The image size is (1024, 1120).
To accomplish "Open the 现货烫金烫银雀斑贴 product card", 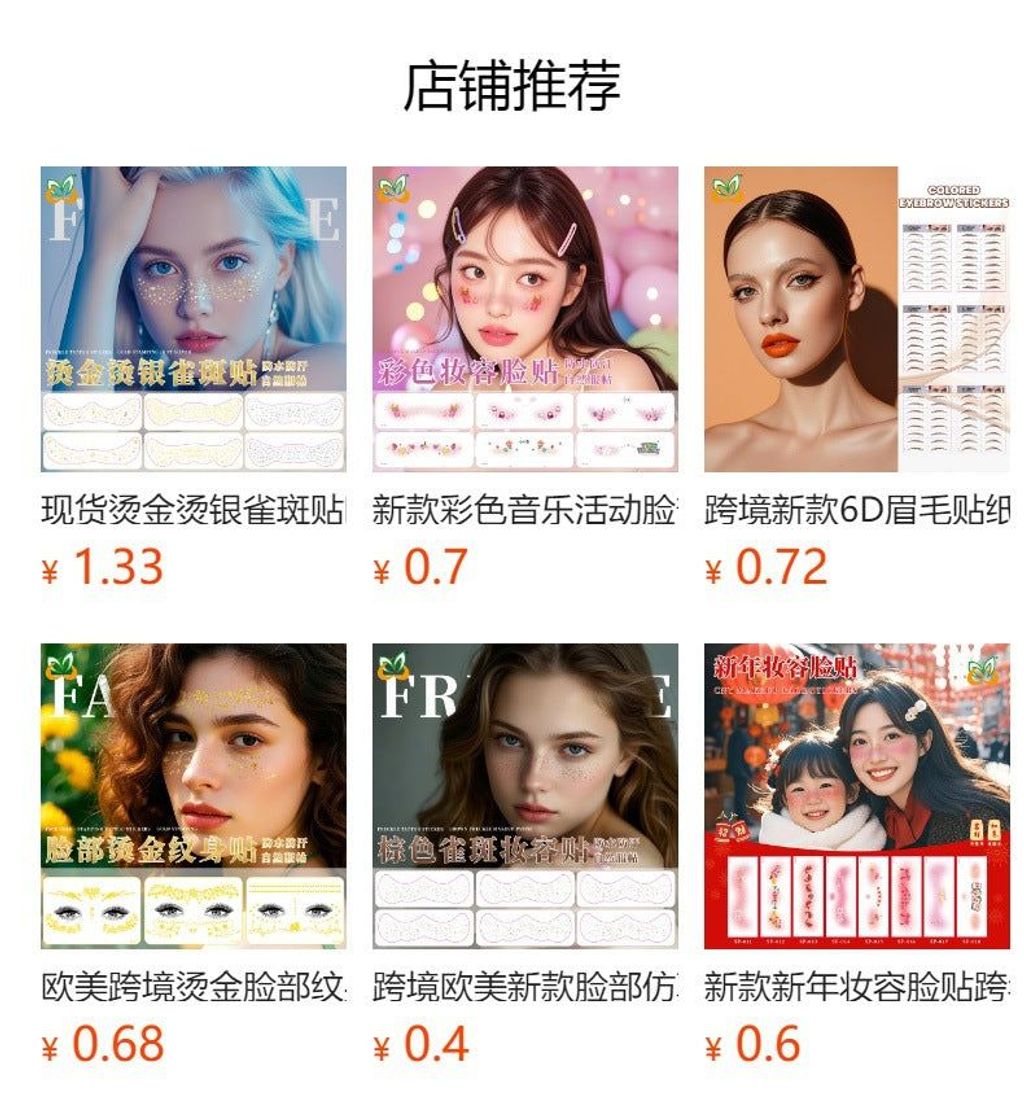I will click(x=193, y=319).
